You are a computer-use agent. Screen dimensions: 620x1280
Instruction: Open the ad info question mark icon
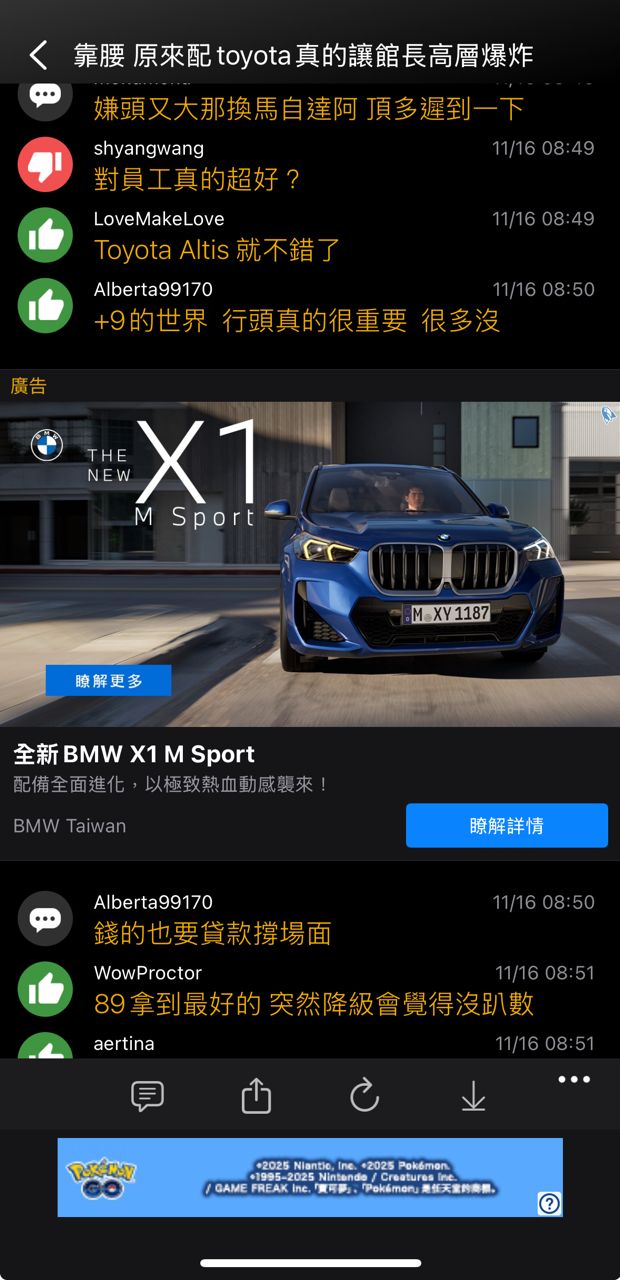pos(549,1203)
